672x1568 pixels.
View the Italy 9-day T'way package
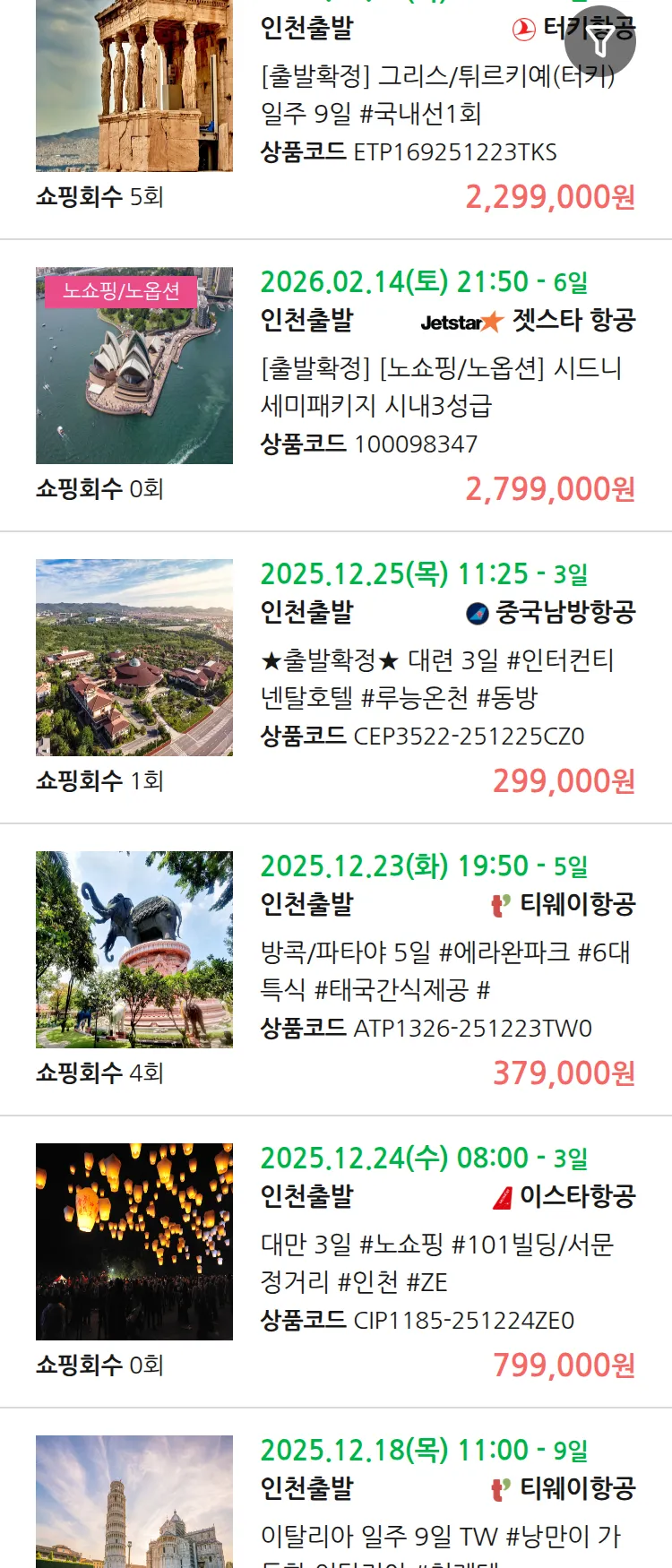point(441,1536)
